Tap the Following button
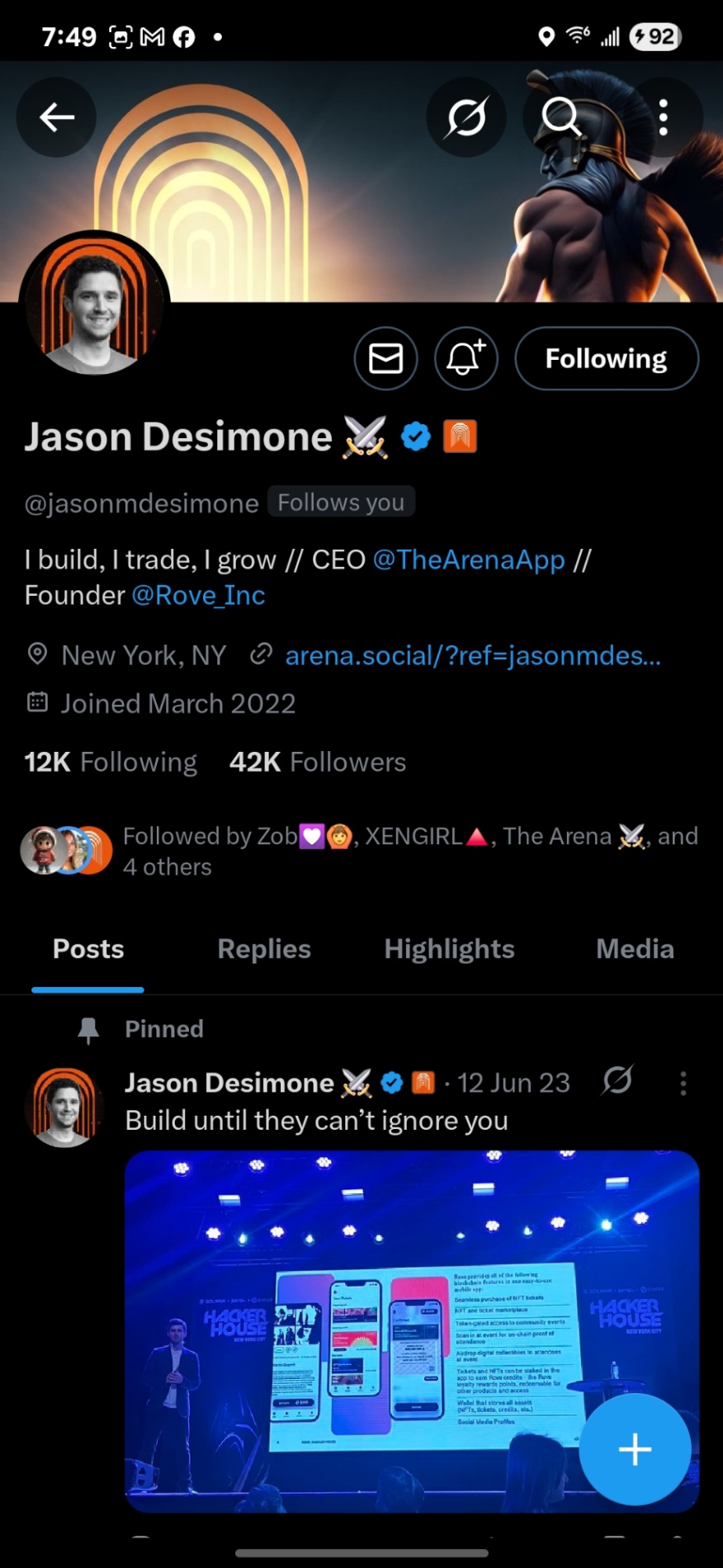The width and height of the screenshot is (723, 1568). click(x=607, y=358)
